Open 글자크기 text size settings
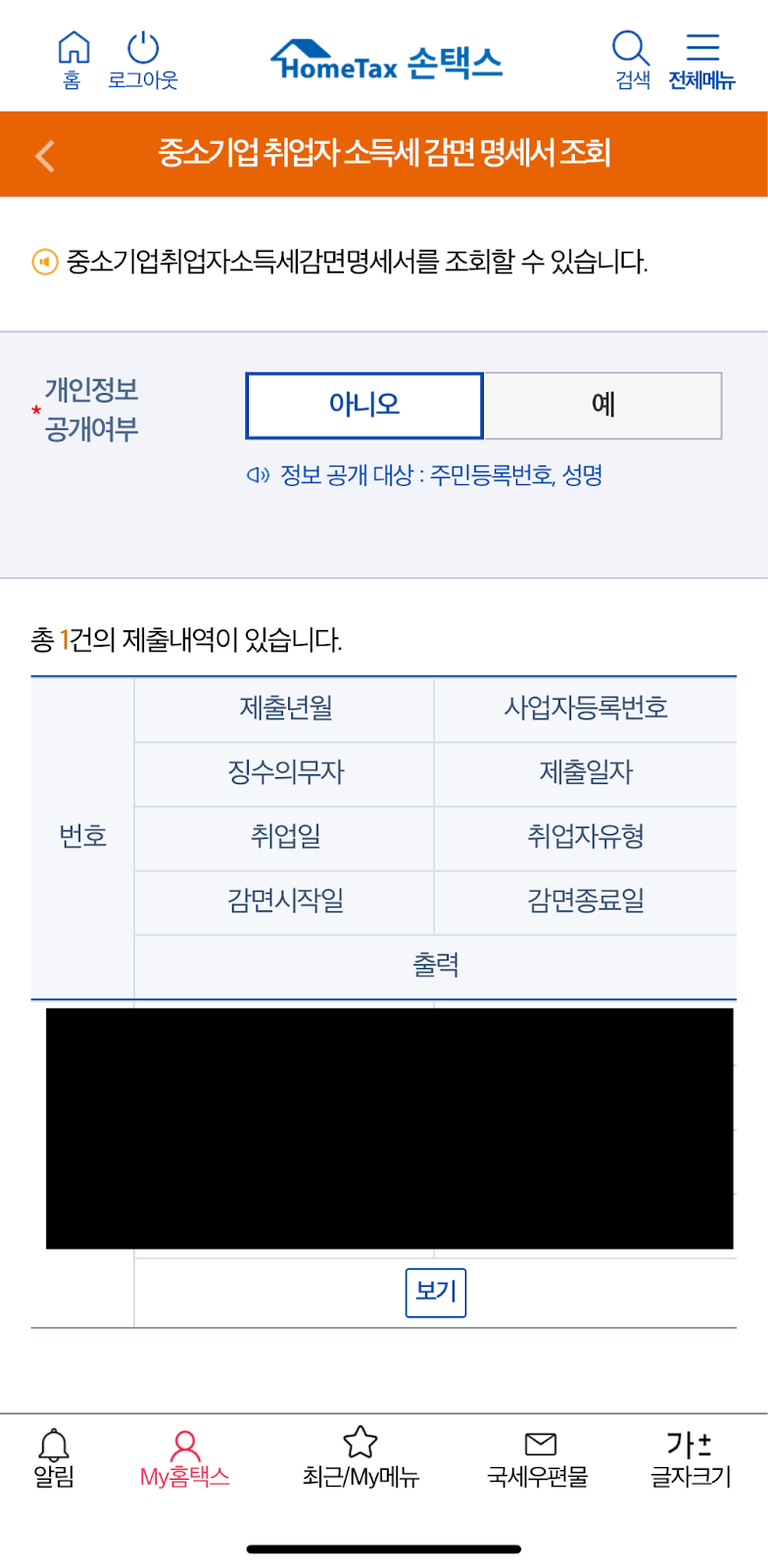Screen dimensions: 768x1568 691,1458
